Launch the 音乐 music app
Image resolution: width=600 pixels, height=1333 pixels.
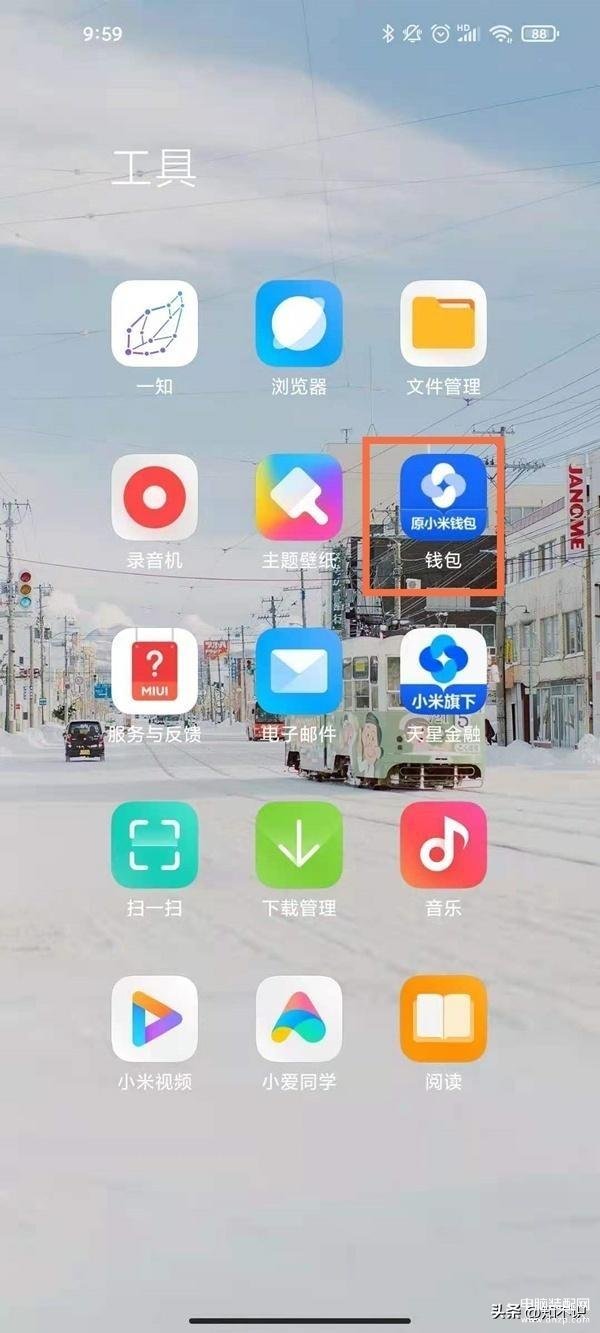pyautogui.click(x=443, y=845)
